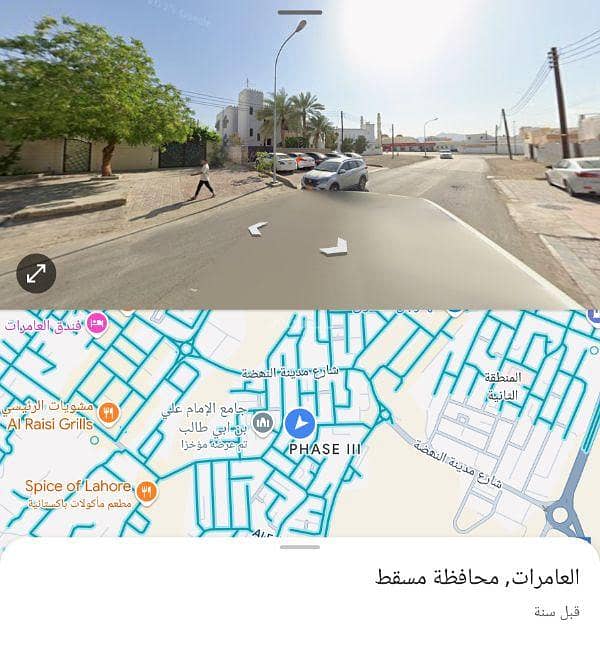
Task: Open Al Raisi Grills restaurant pin
Action: [x=109, y=412]
